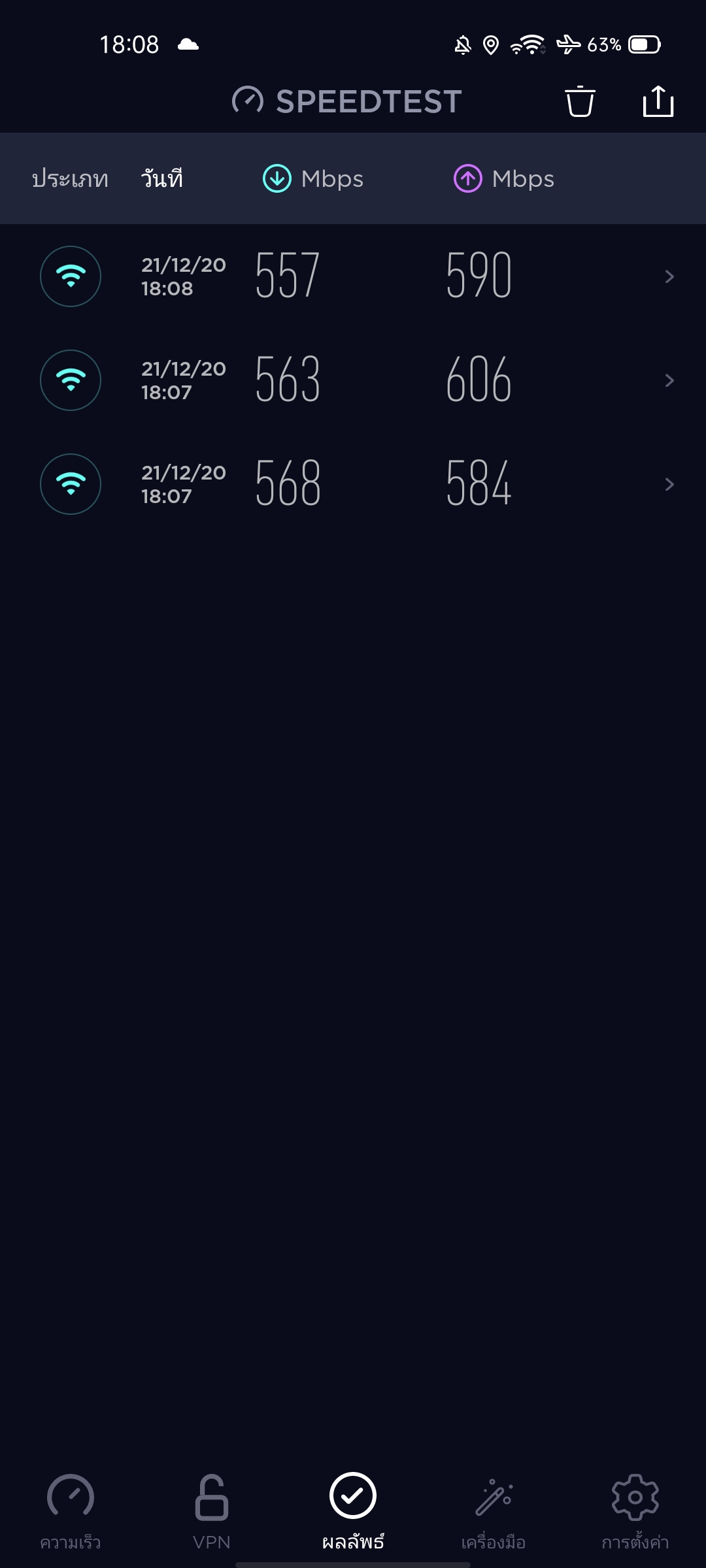
Task: Sort results by วันที่ column
Action: point(162,179)
